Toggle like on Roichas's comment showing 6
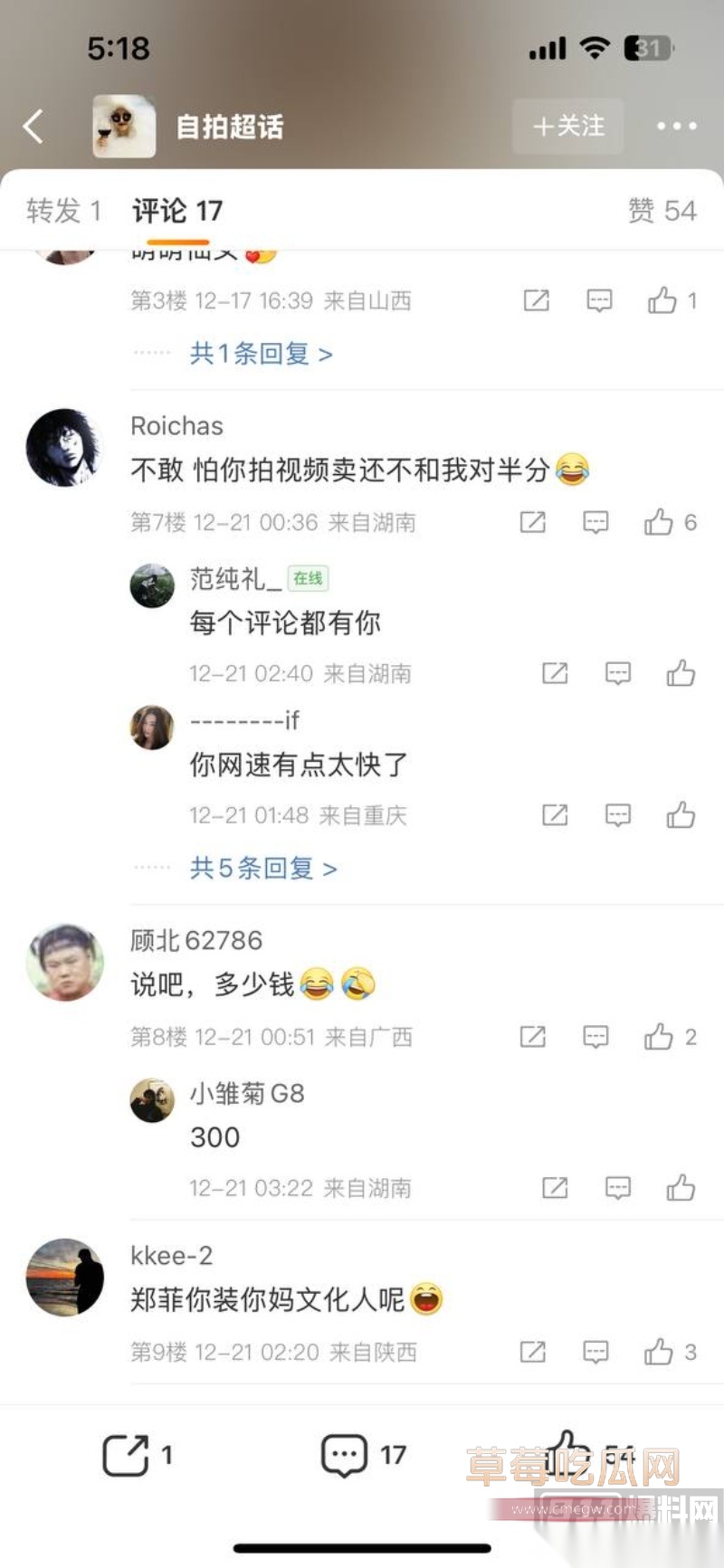 658,522
